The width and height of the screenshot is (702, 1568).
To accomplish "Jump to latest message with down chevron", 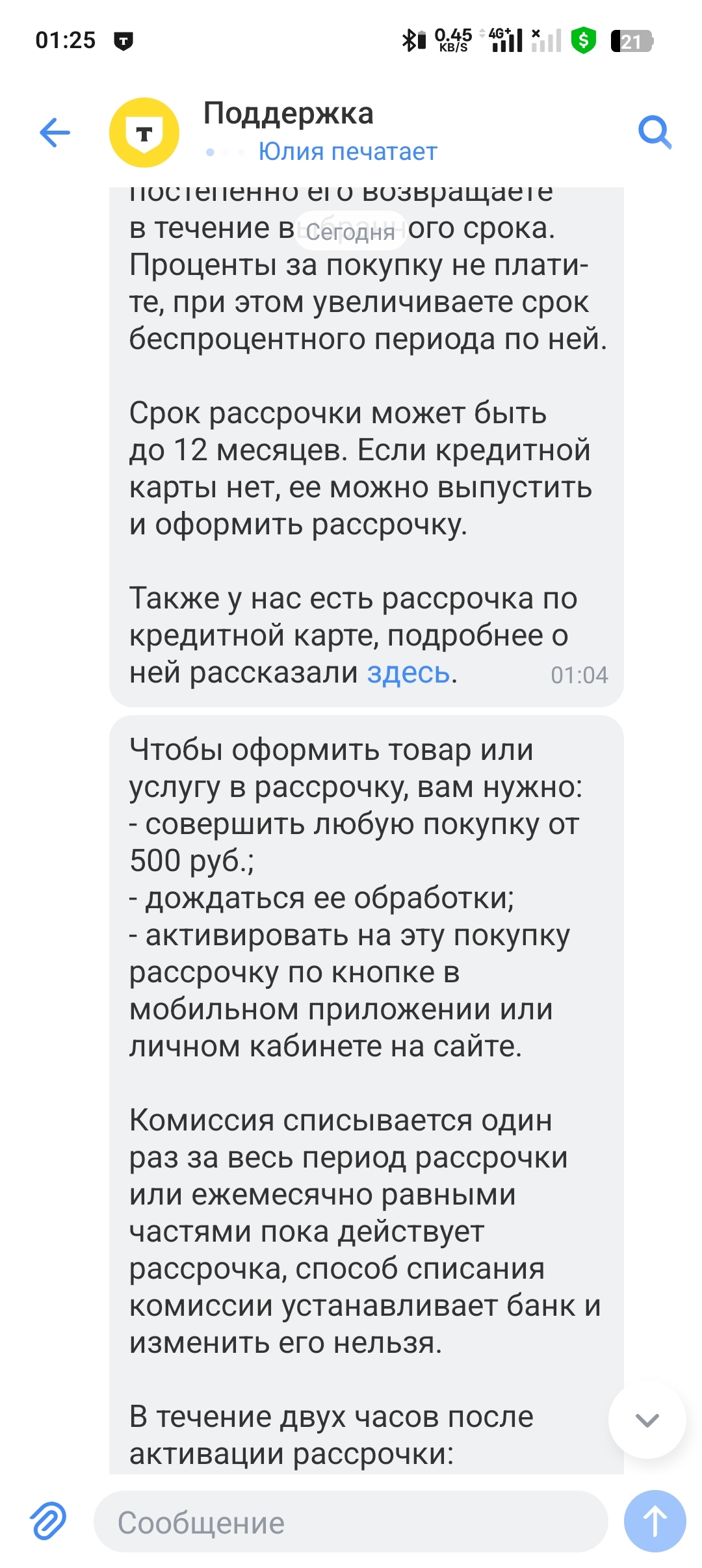I will click(x=647, y=1420).
